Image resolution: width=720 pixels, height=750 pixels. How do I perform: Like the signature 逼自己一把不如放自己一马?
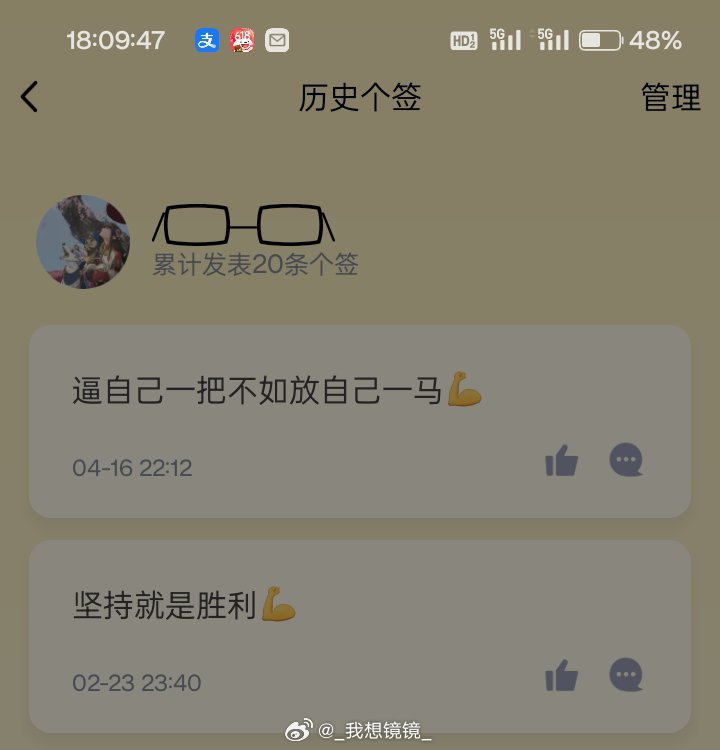click(x=561, y=461)
